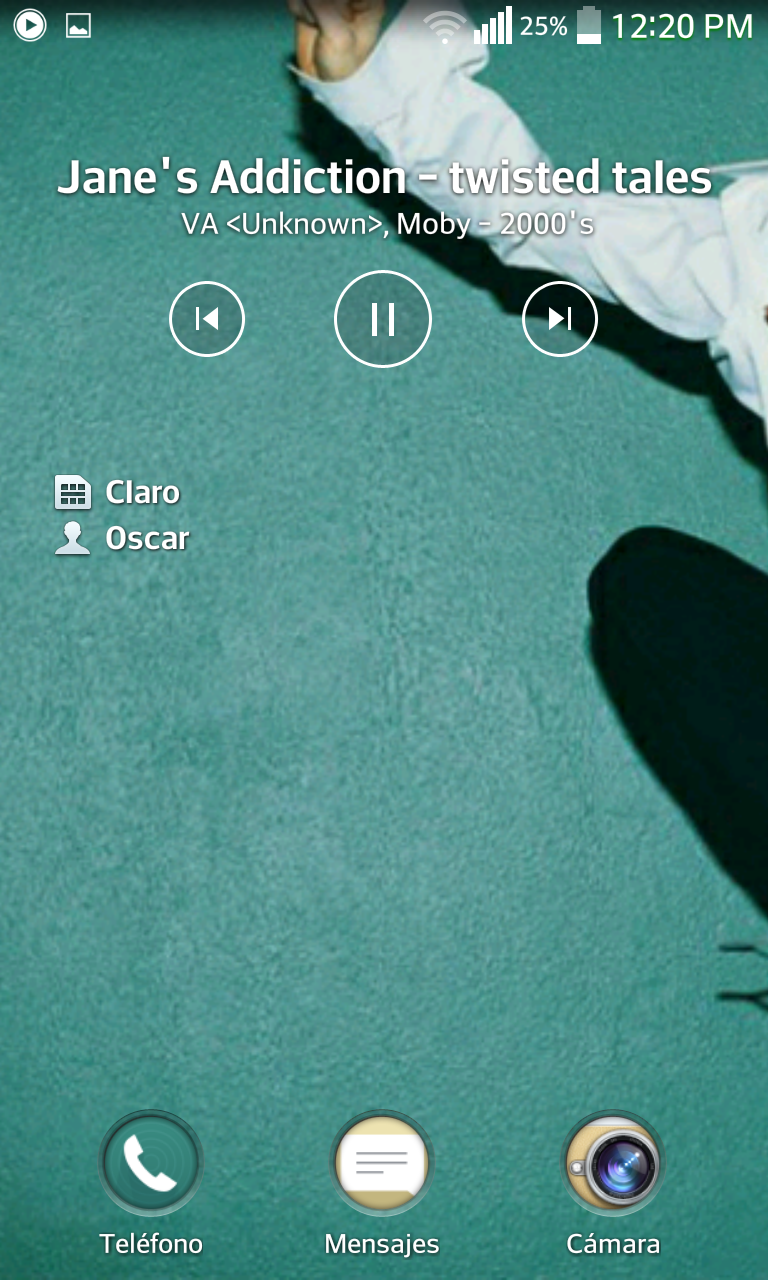The width and height of the screenshot is (768, 1280).
Task: Go back to the previous track
Action: click(207, 319)
